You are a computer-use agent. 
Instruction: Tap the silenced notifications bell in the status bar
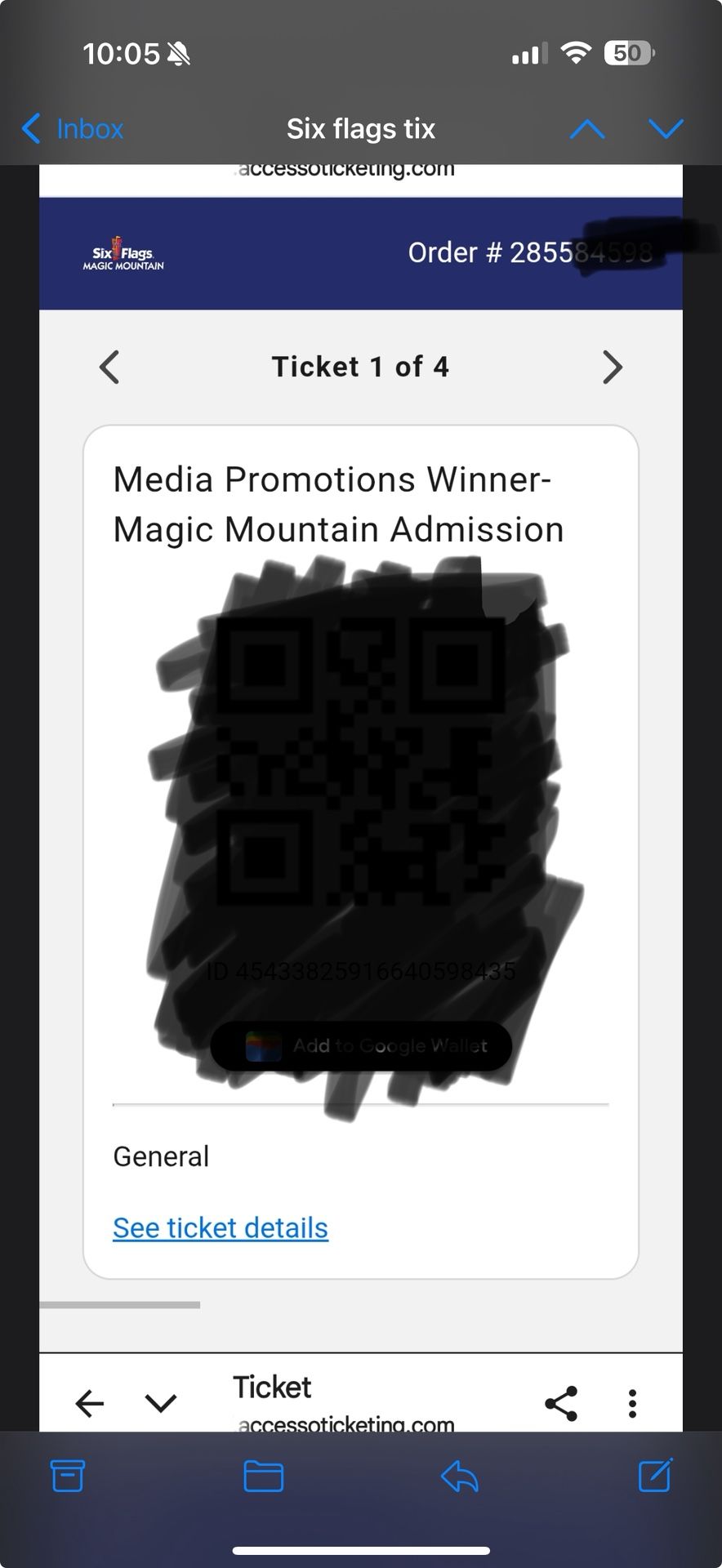[x=179, y=52]
